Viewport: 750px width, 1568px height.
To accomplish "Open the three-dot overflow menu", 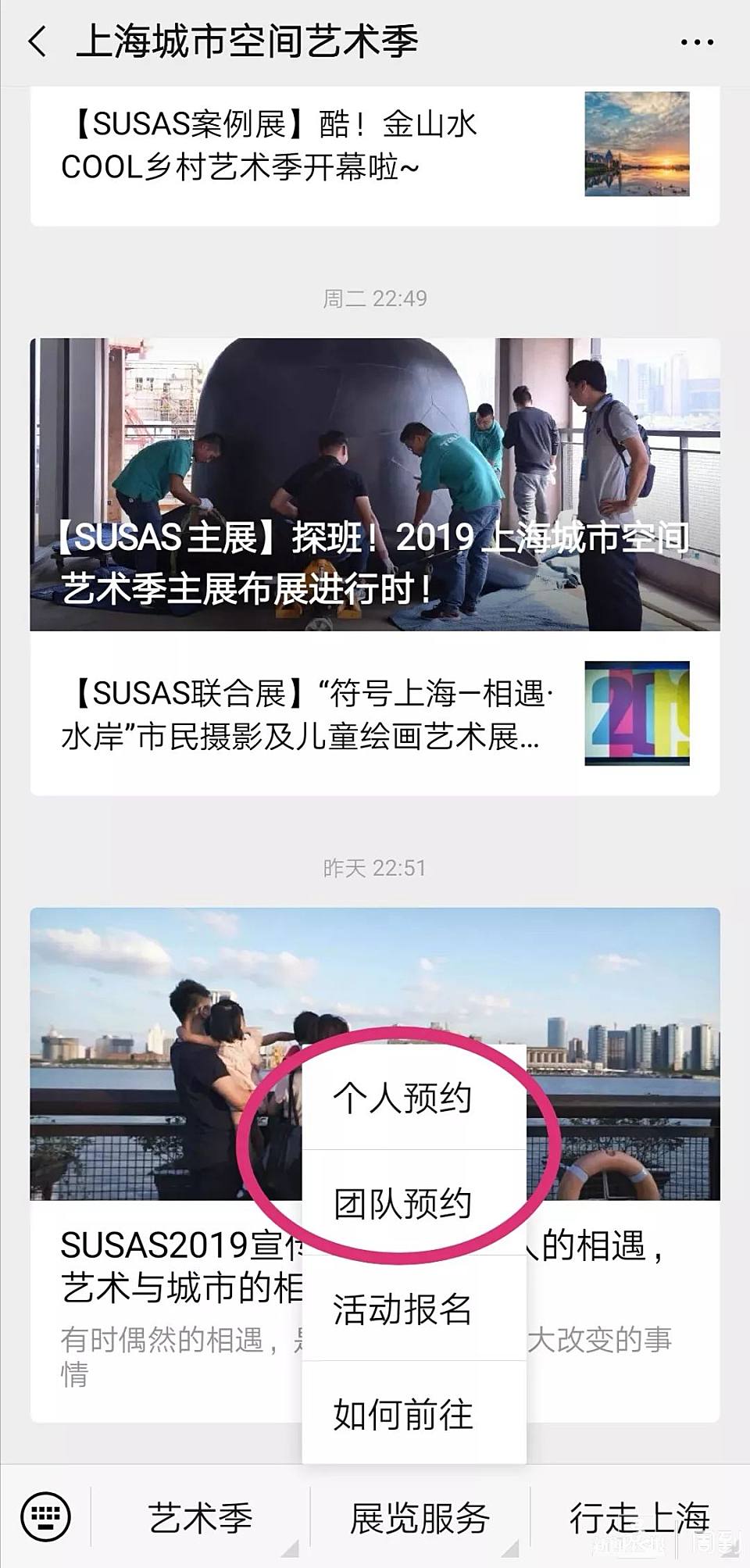I will 696,42.
